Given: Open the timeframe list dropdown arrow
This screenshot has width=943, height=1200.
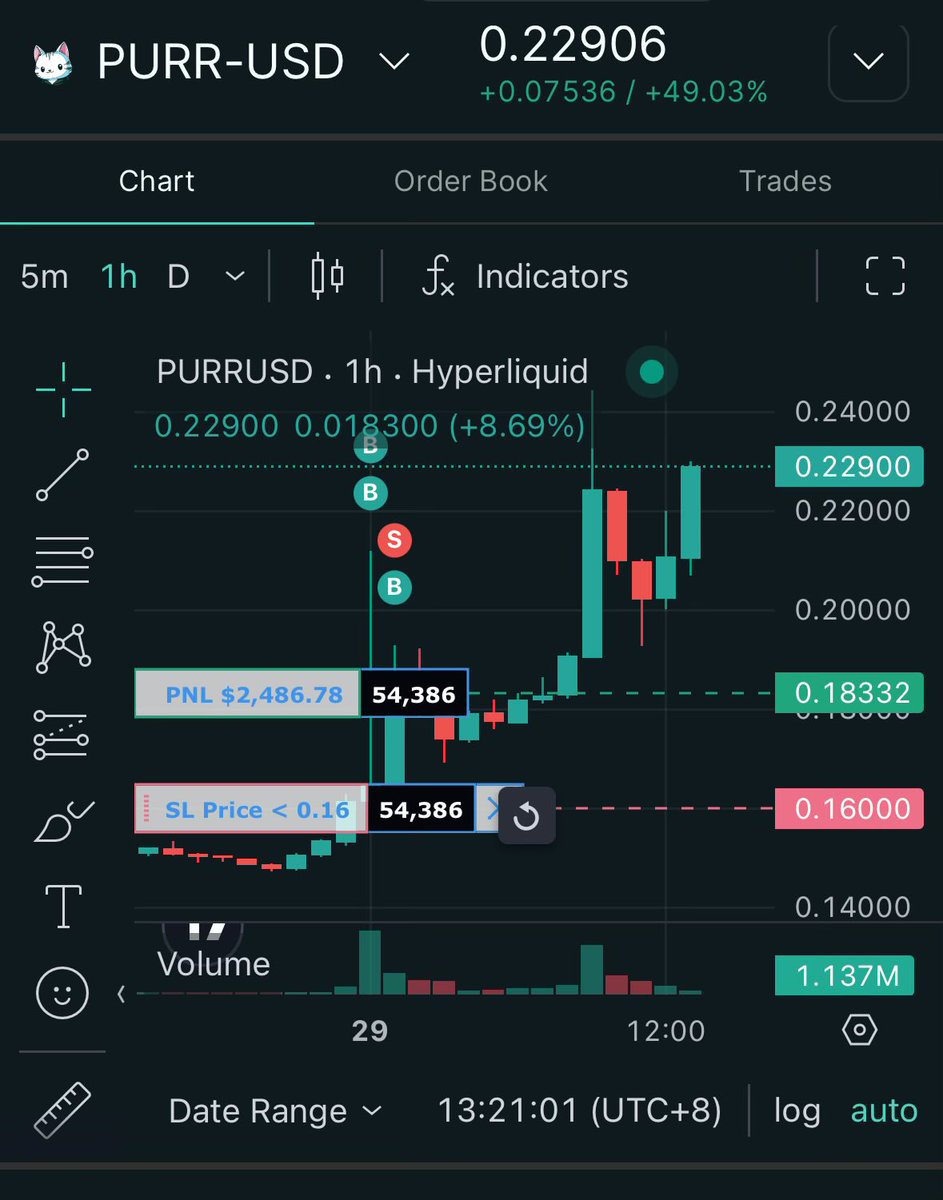Looking at the screenshot, I should click(235, 277).
